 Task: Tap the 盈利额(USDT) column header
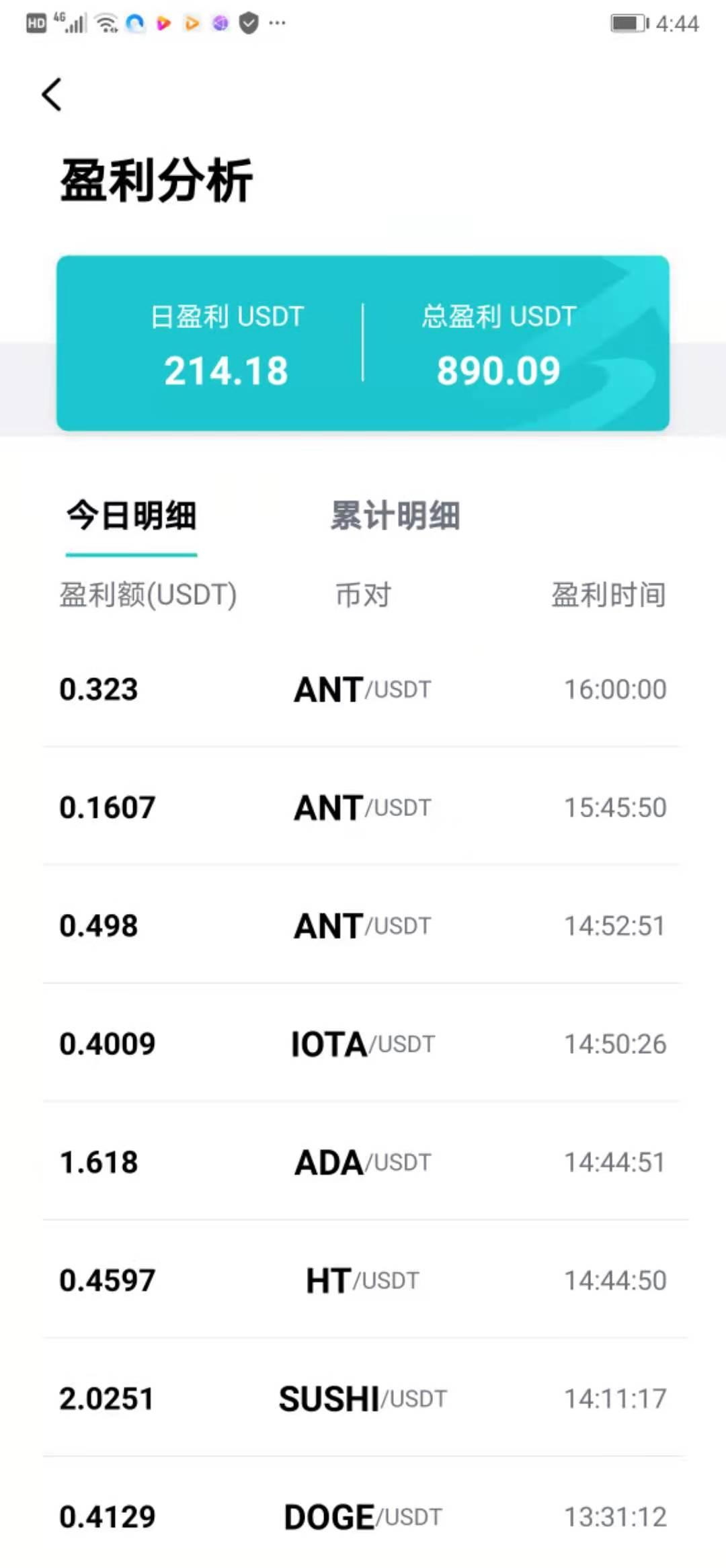click(148, 594)
